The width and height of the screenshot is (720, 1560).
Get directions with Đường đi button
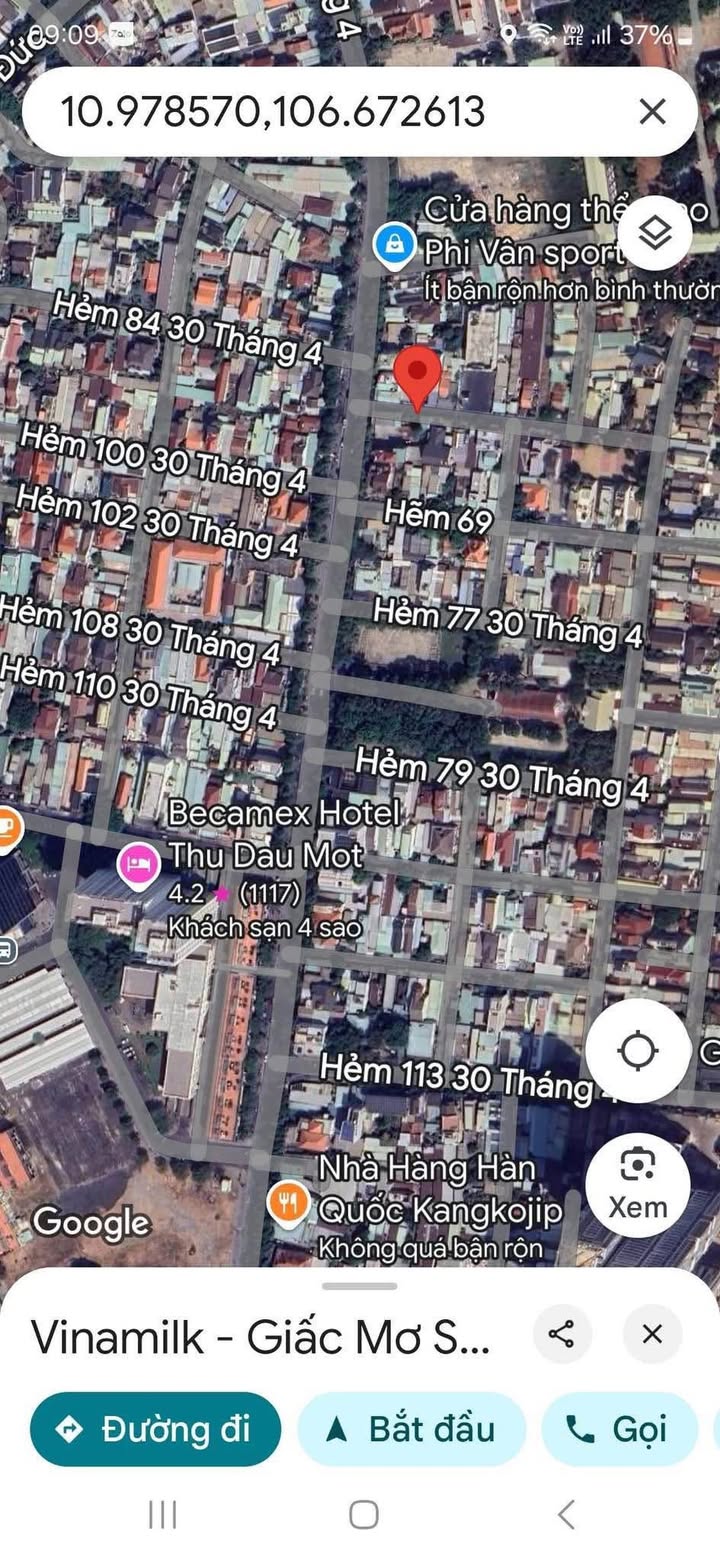coord(155,1429)
